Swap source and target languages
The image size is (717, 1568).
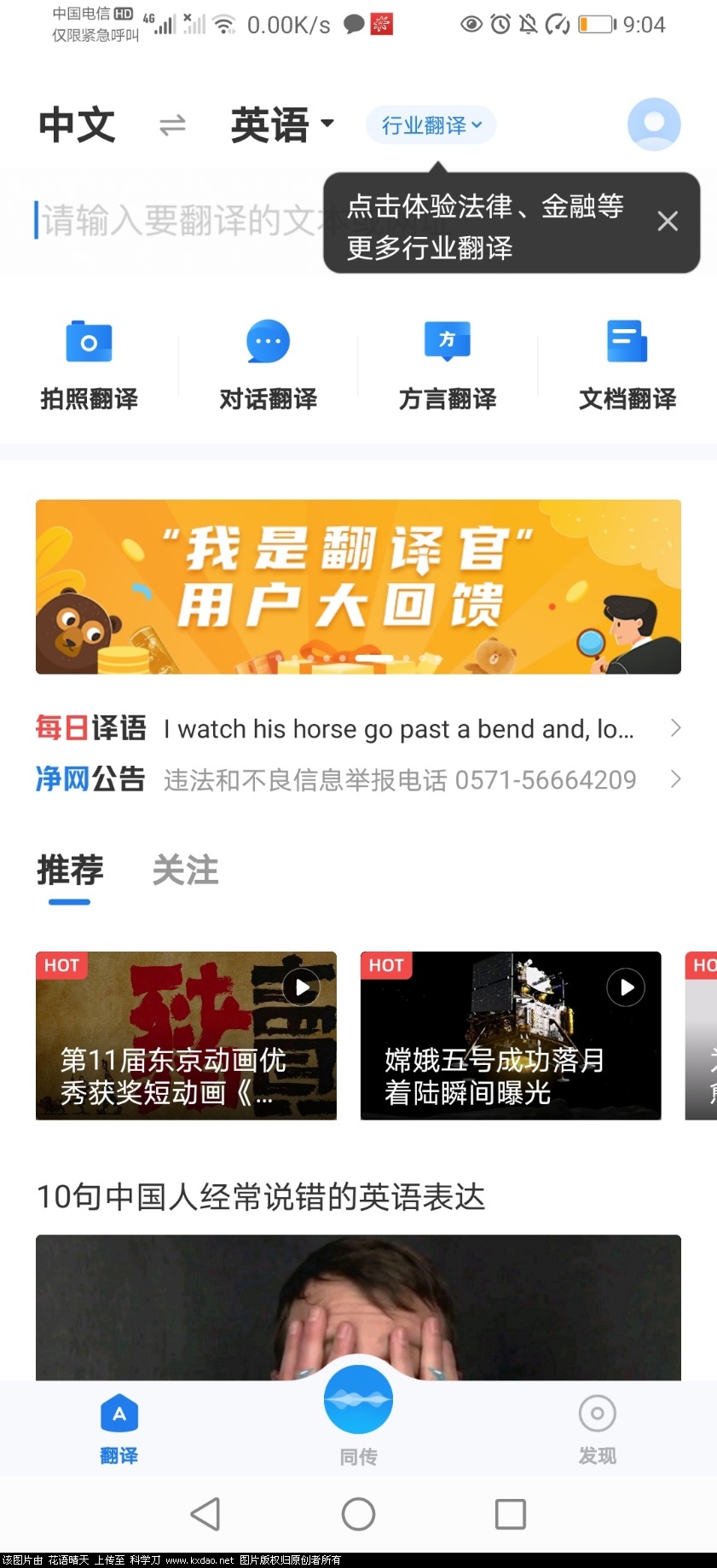(172, 125)
